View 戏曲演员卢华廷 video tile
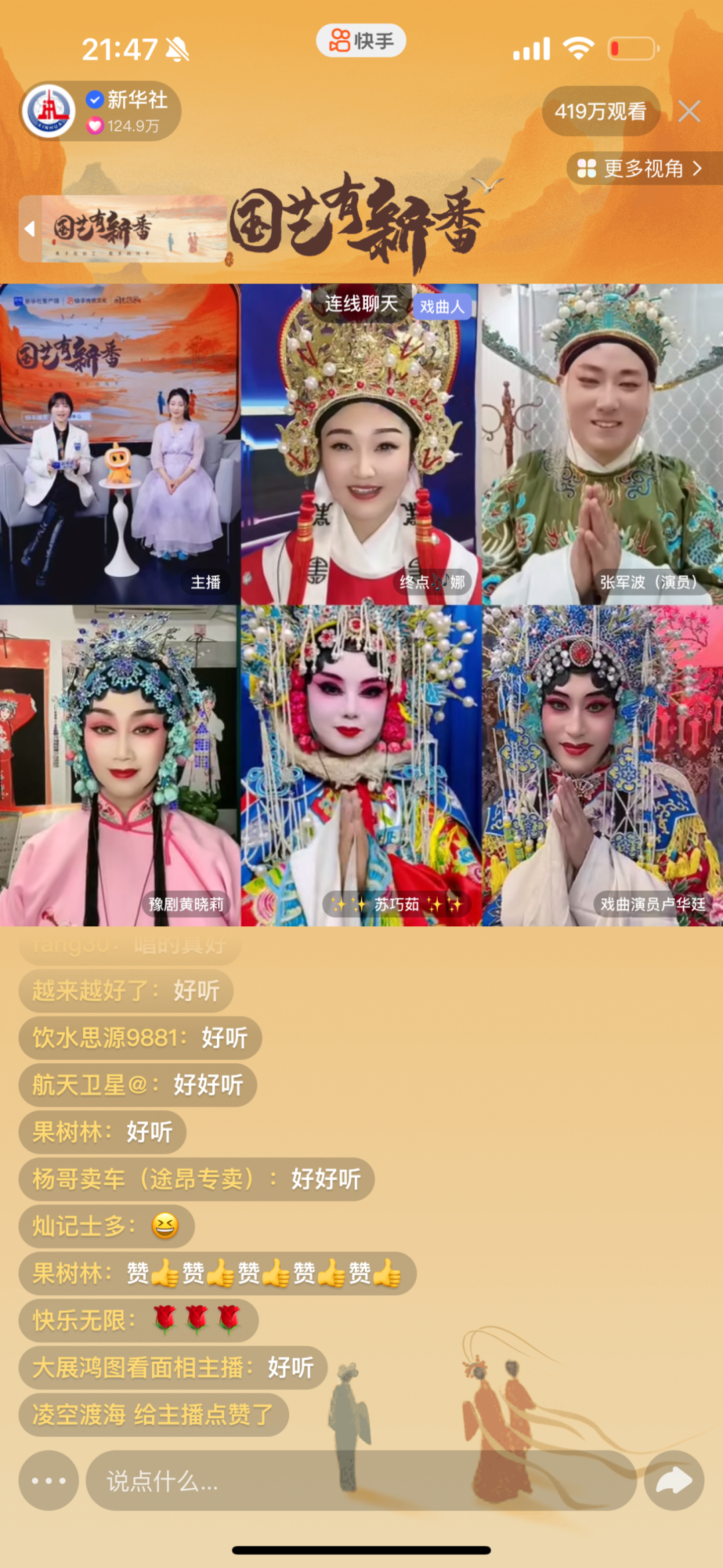The image size is (723, 1568). 602,766
